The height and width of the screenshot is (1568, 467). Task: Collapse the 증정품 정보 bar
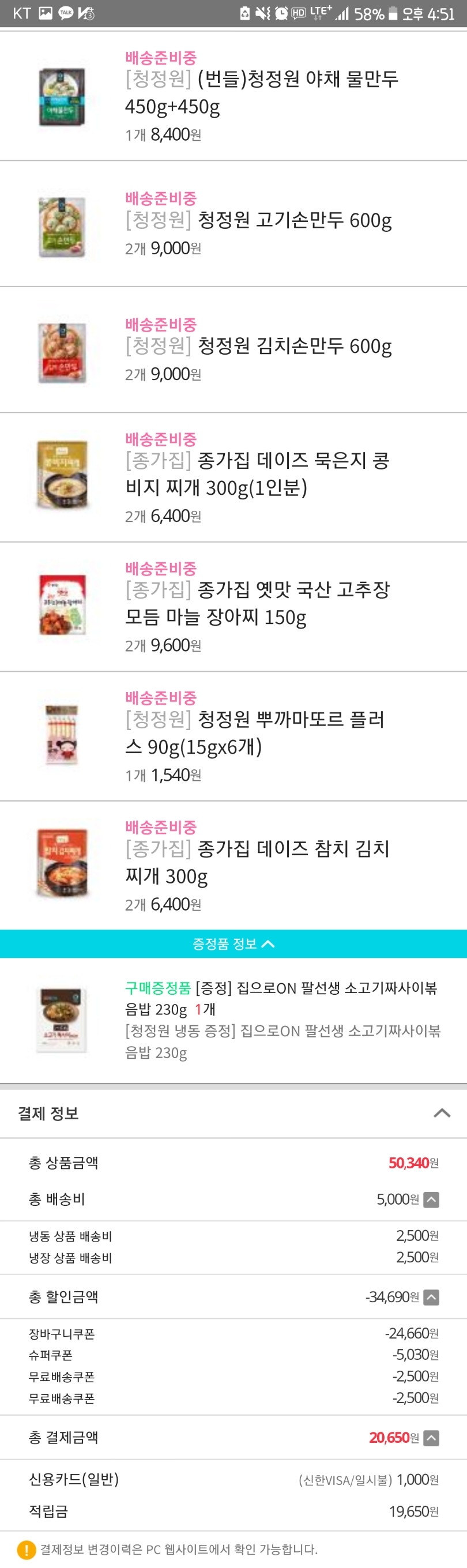pos(233,943)
